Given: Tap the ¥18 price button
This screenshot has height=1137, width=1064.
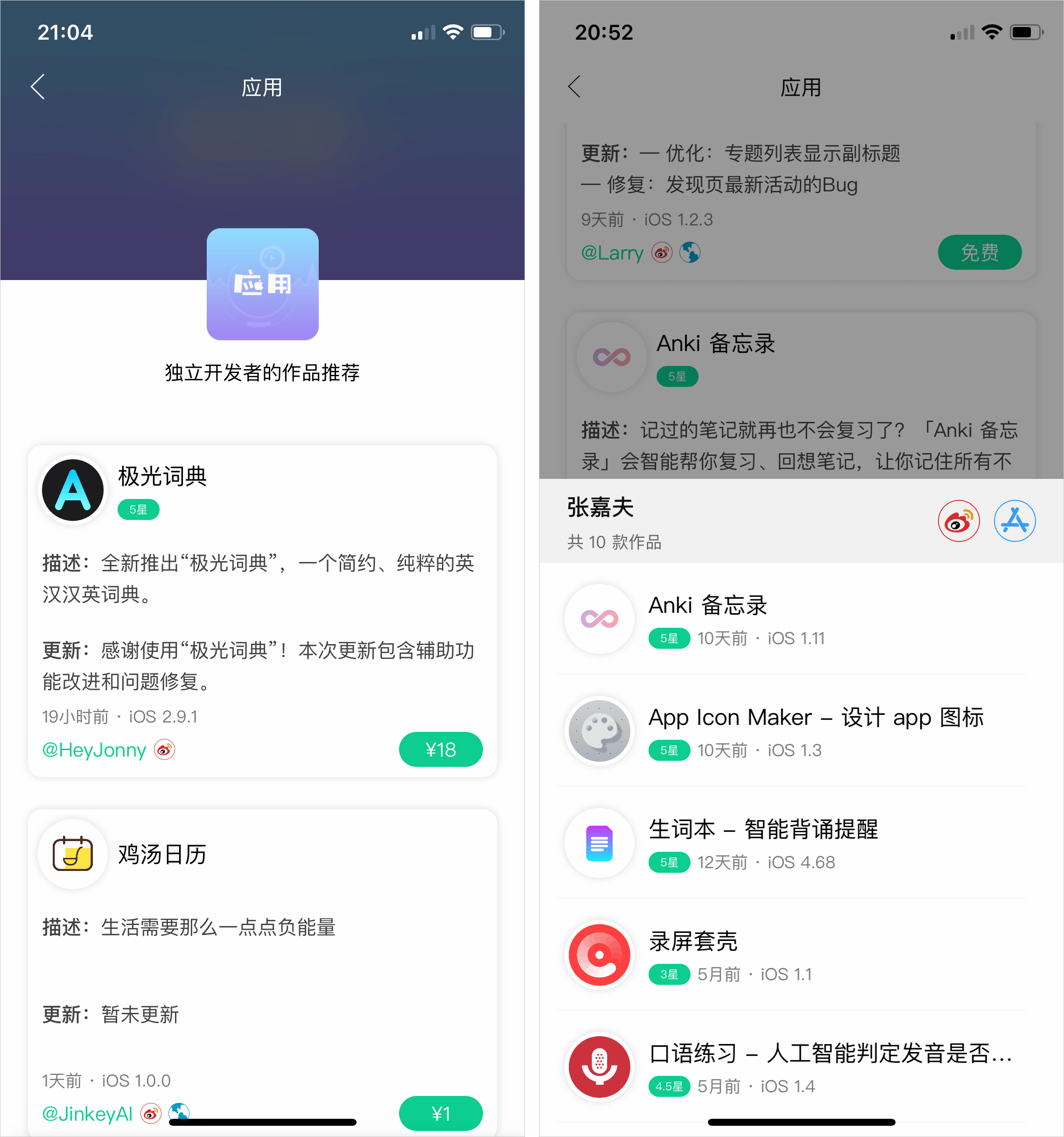Looking at the screenshot, I should 440,749.
